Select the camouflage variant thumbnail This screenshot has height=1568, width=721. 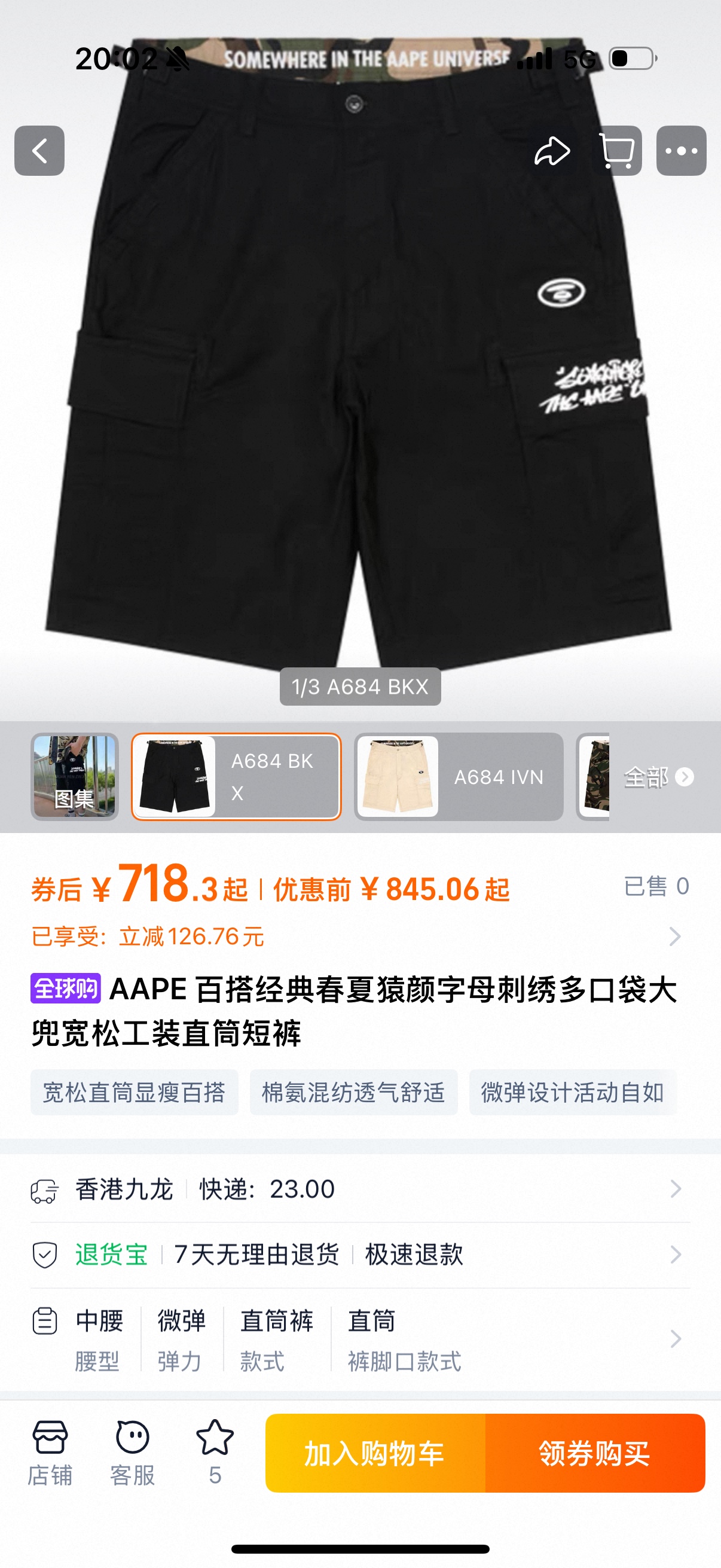(x=594, y=777)
